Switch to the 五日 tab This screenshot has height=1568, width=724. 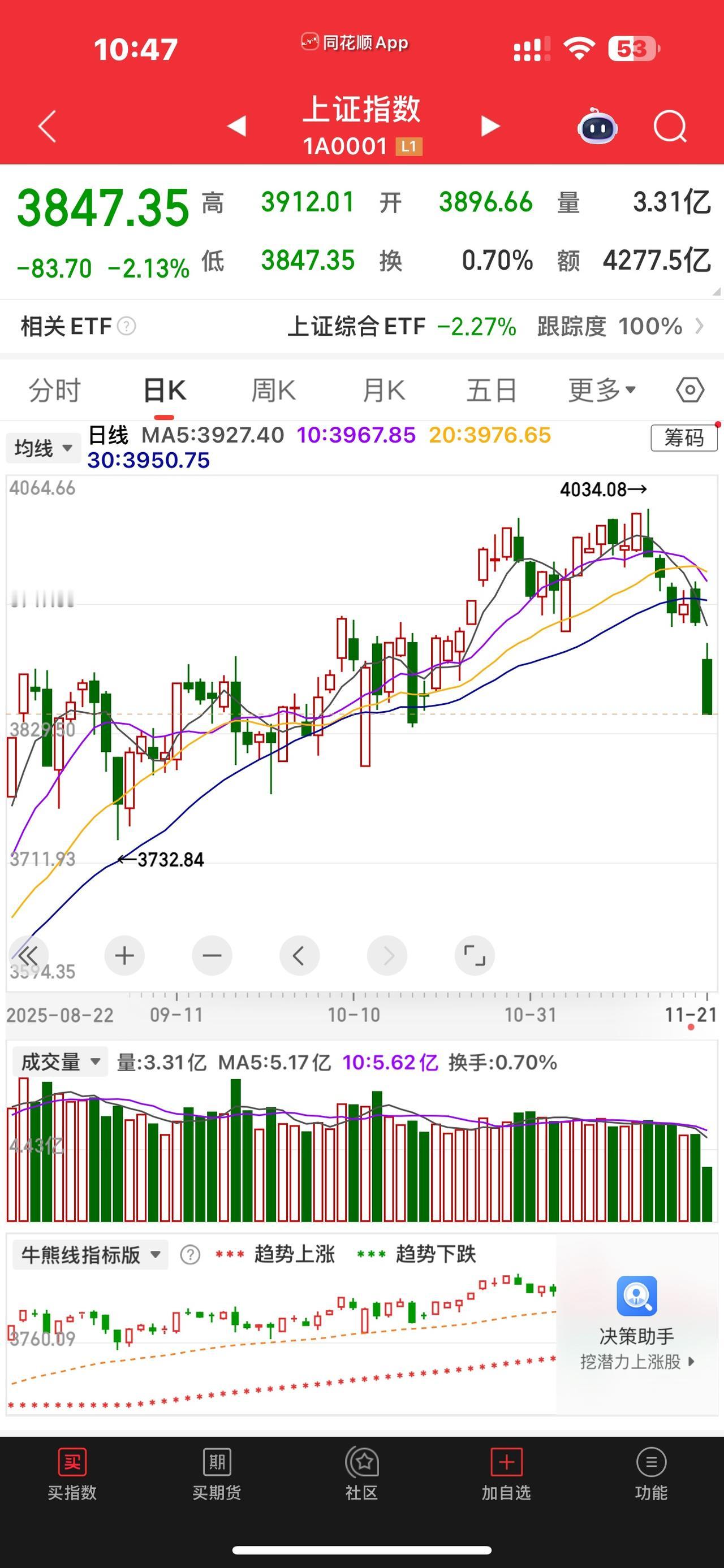click(492, 390)
